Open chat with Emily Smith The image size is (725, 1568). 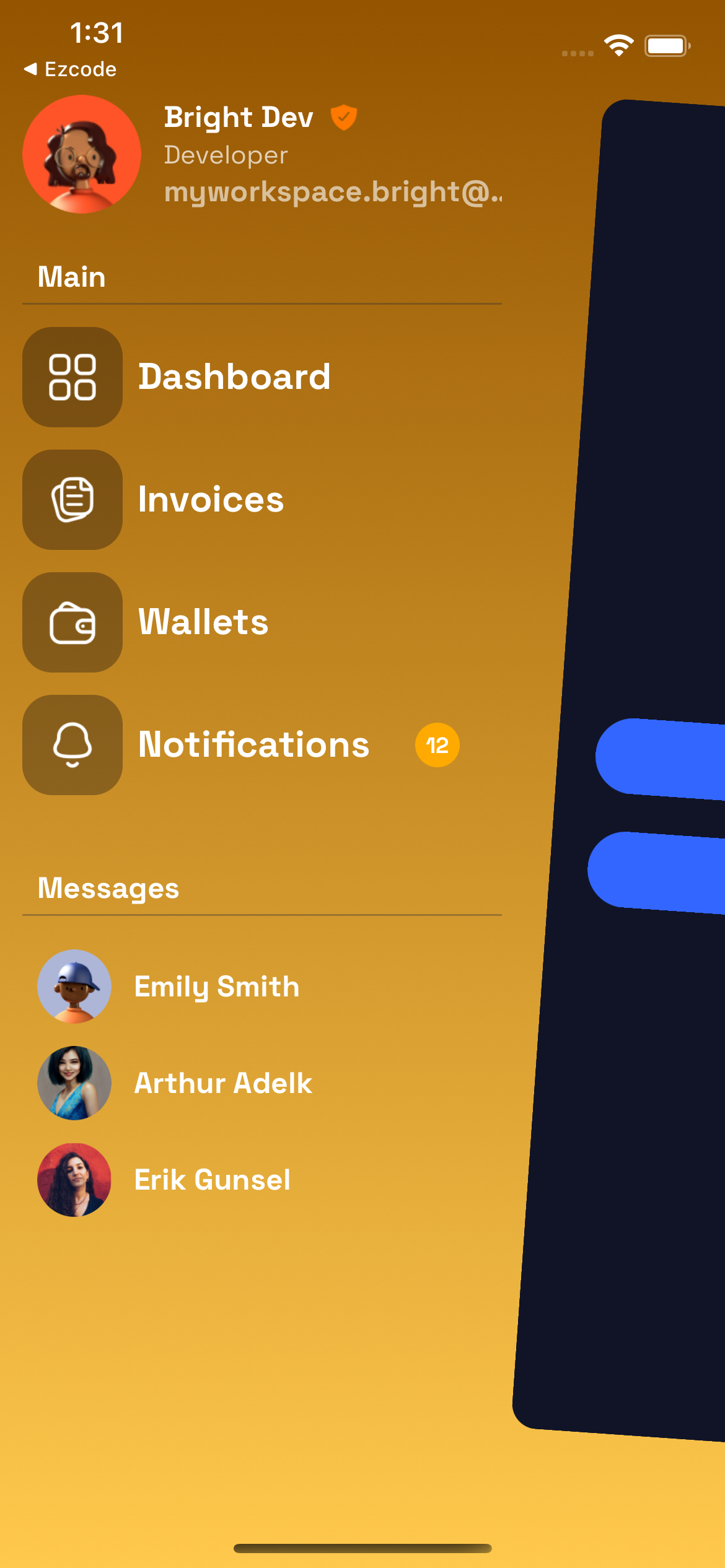coord(216,987)
